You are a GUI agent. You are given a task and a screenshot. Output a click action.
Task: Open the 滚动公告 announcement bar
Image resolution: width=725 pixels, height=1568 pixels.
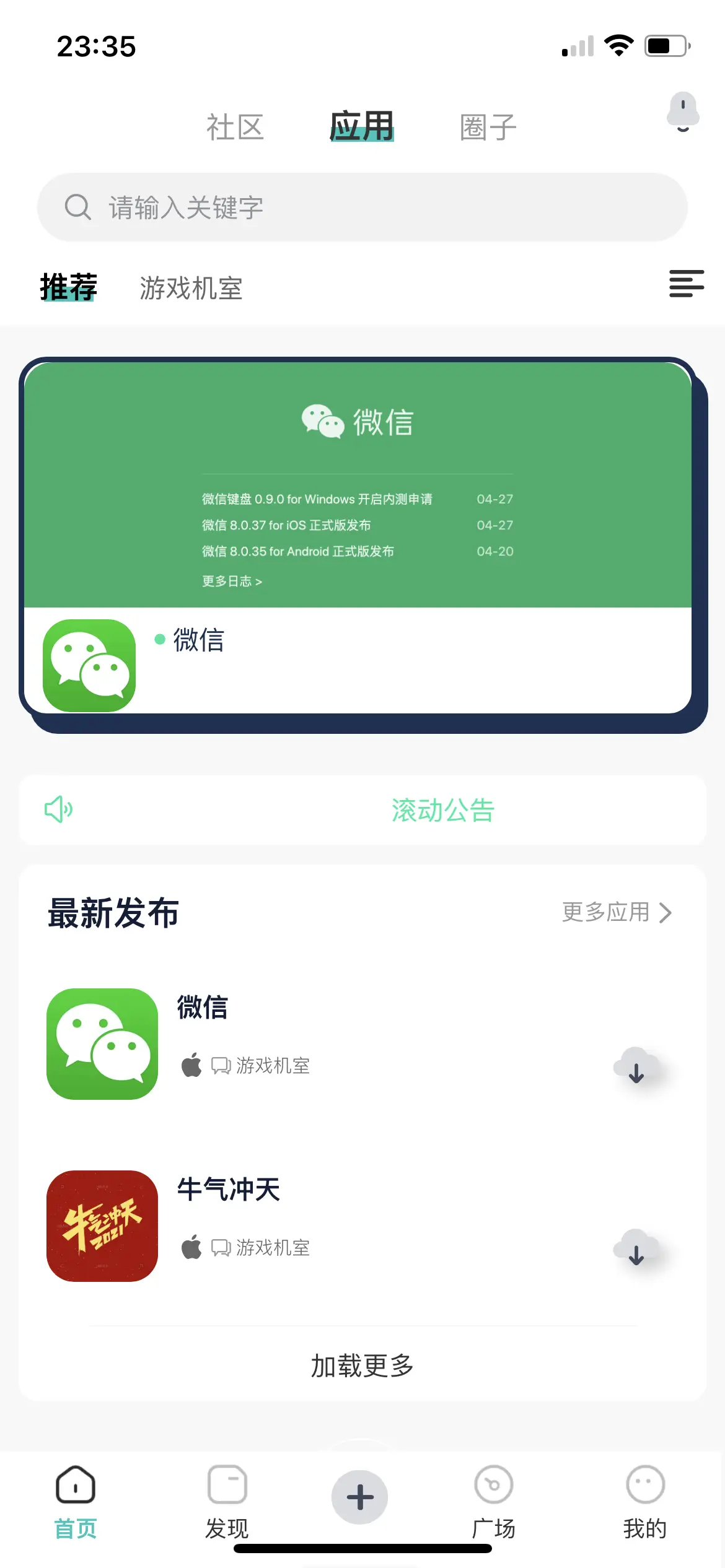362,810
